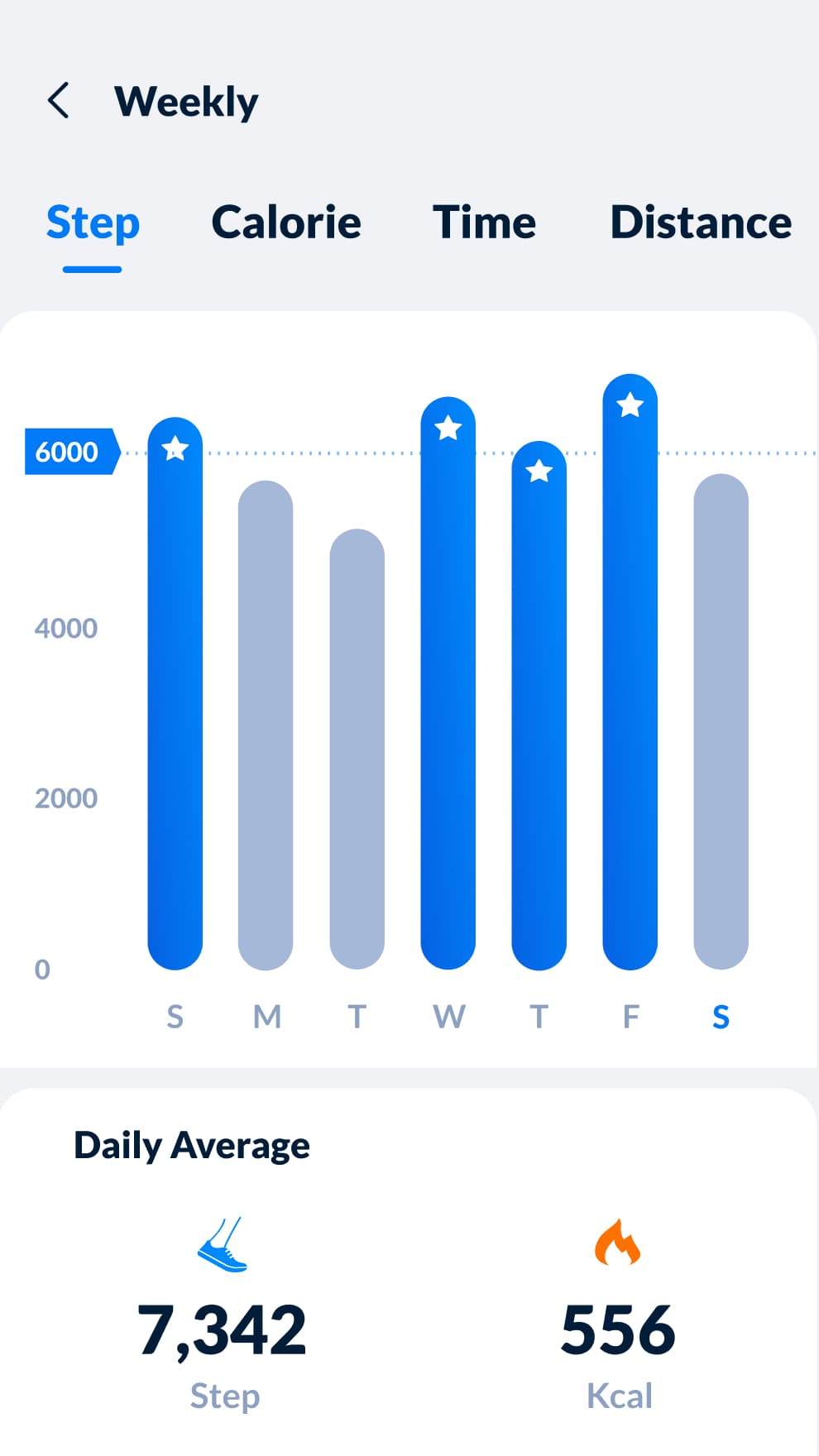
Task: Open the Calorie tab
Action: tap(285, 222)
